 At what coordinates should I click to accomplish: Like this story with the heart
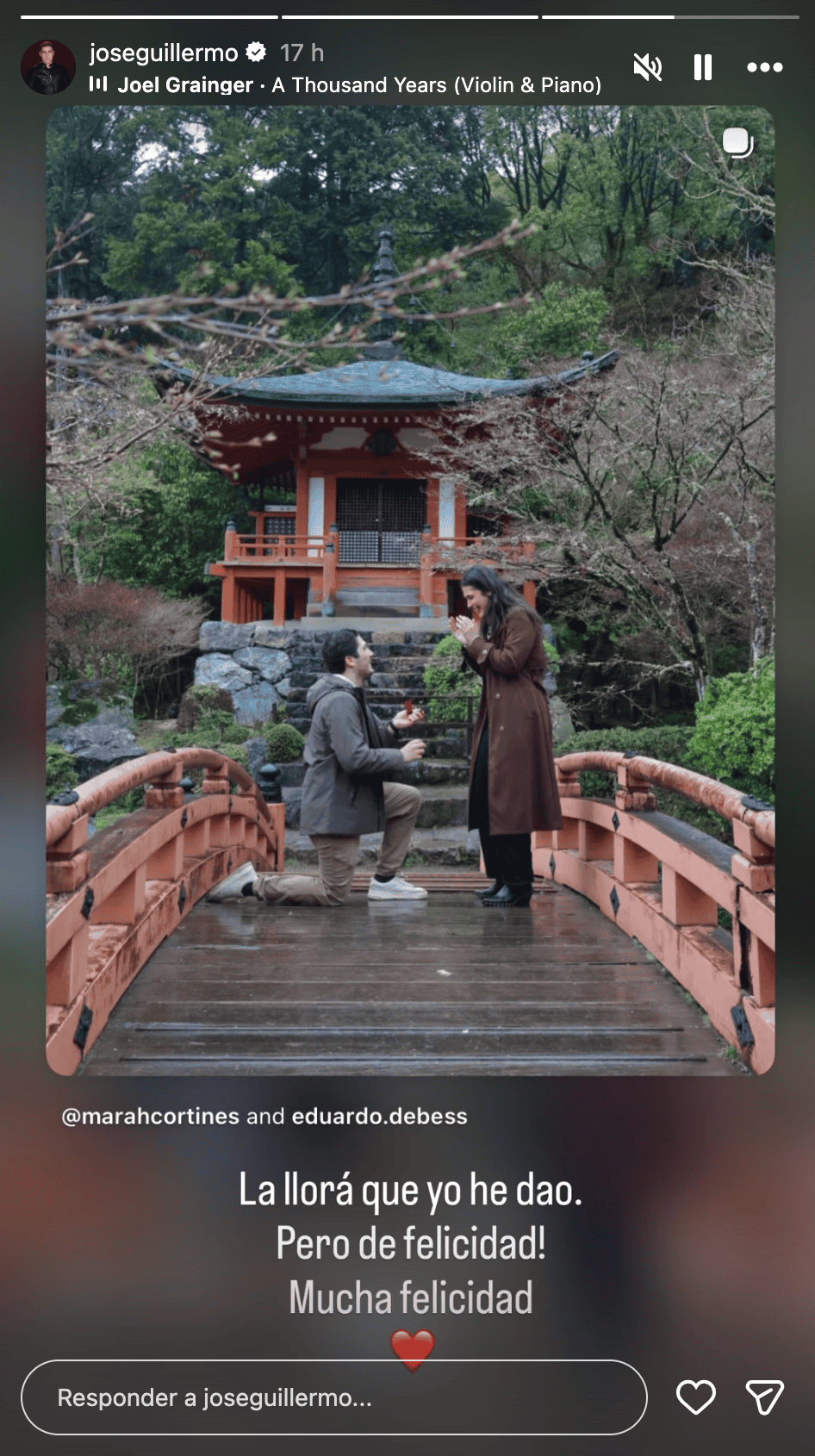tap(695, 1397)
